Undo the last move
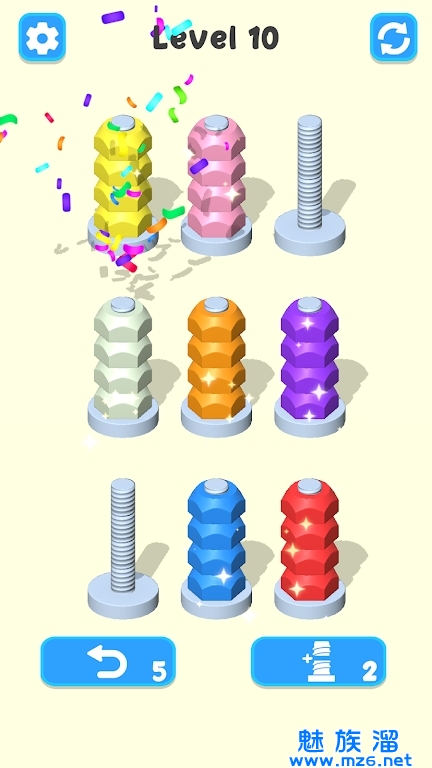Viewport: 432px width, 768px height. click(108, 662)
